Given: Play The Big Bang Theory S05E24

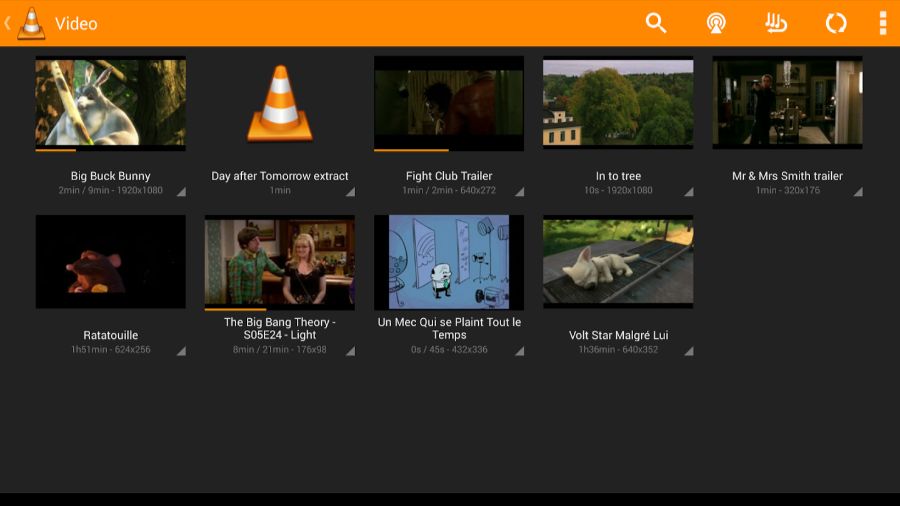Looking at the screenshot, I should [x=280, y=262].
